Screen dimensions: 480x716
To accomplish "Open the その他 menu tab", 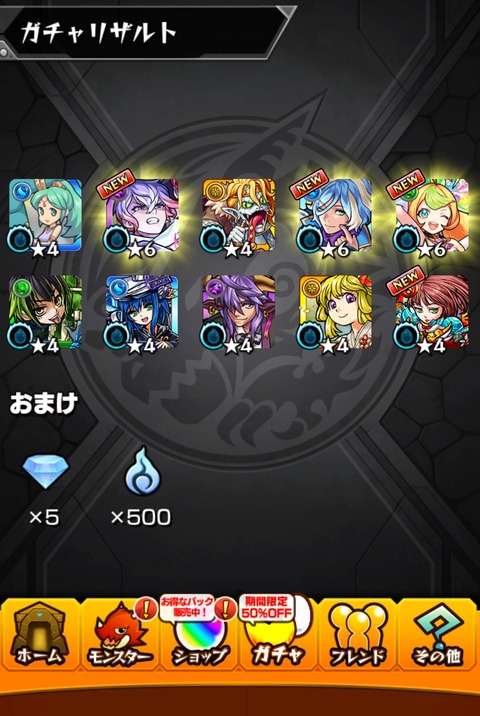I will pyautogui.click(x=438, y=635).
